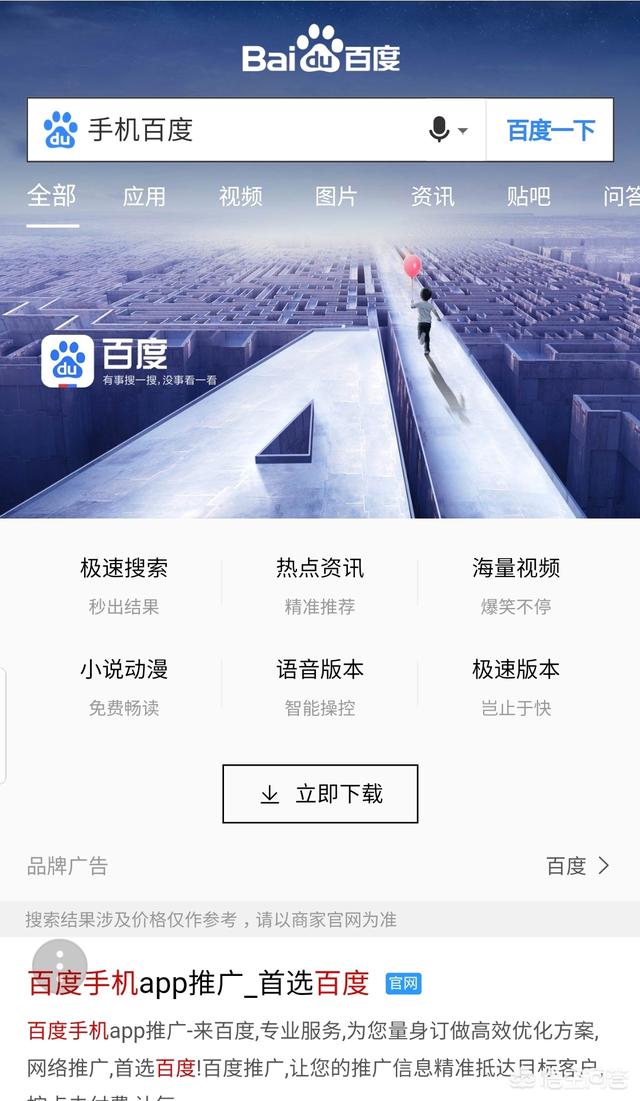Open the 视频 tab
The image size is (640, 1101).
point(240,196)
